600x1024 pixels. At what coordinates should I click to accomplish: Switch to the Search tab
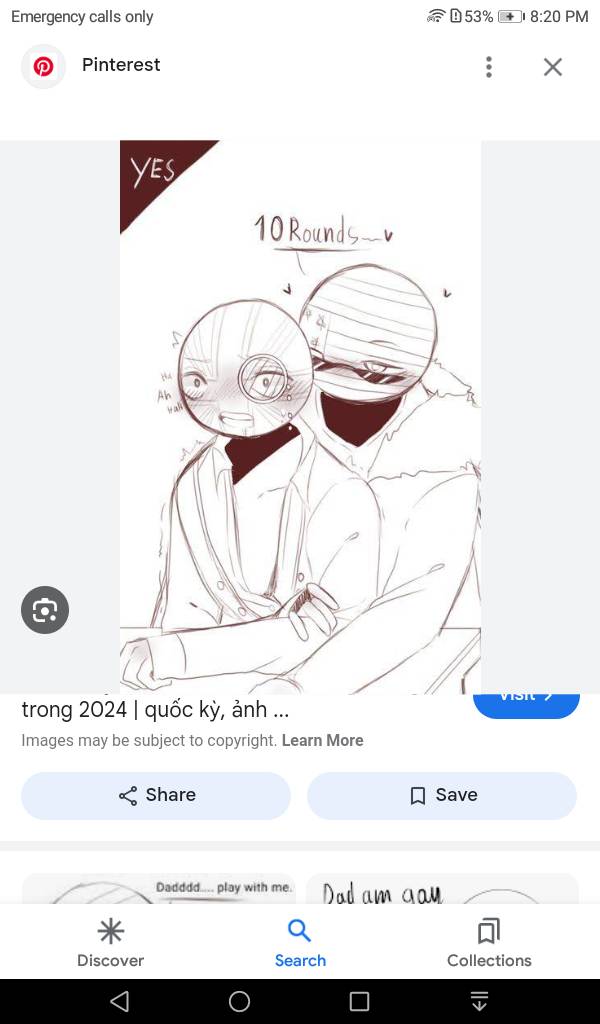(300, 943)
